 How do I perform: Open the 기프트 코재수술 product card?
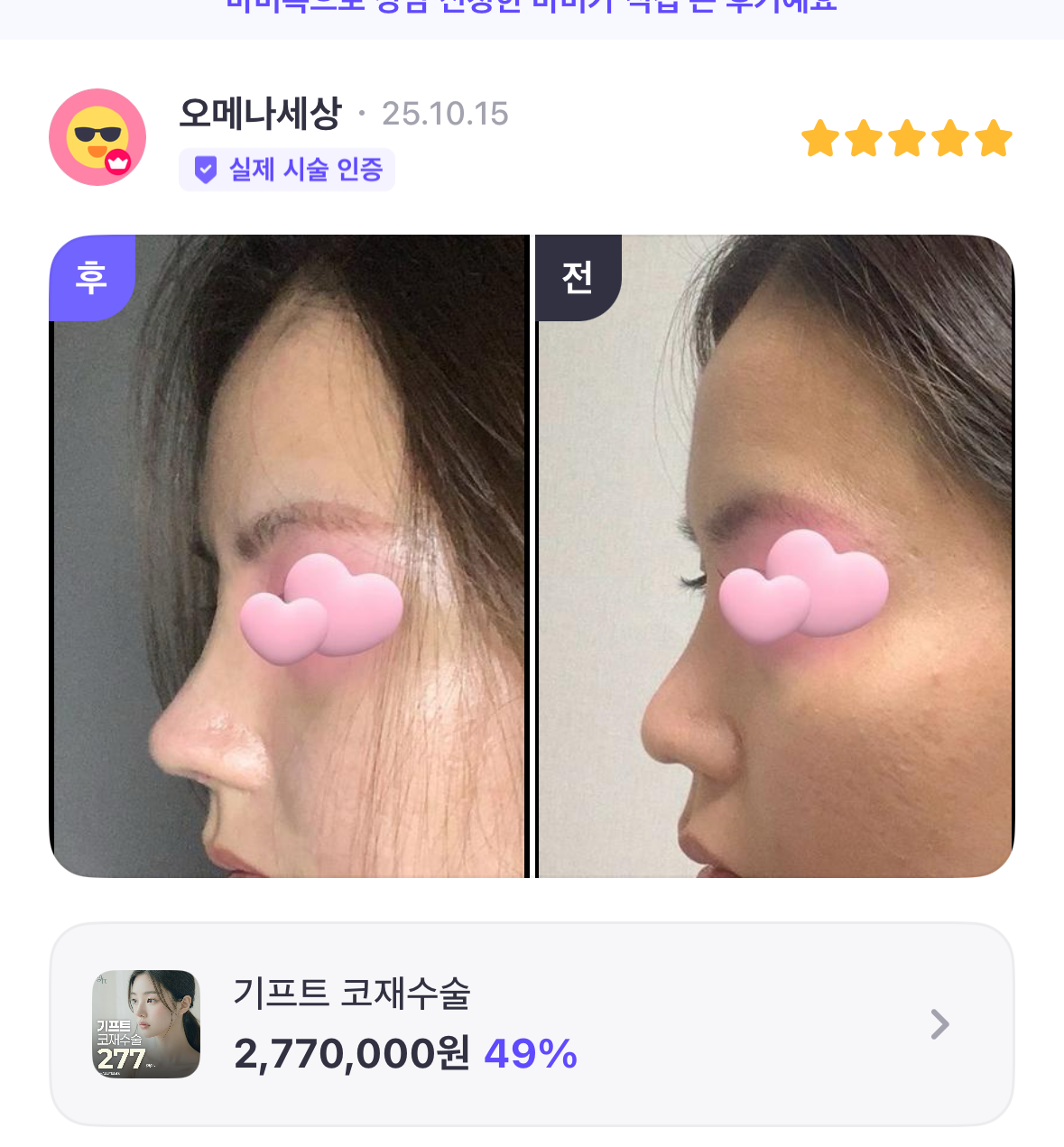pos(531,1024)
